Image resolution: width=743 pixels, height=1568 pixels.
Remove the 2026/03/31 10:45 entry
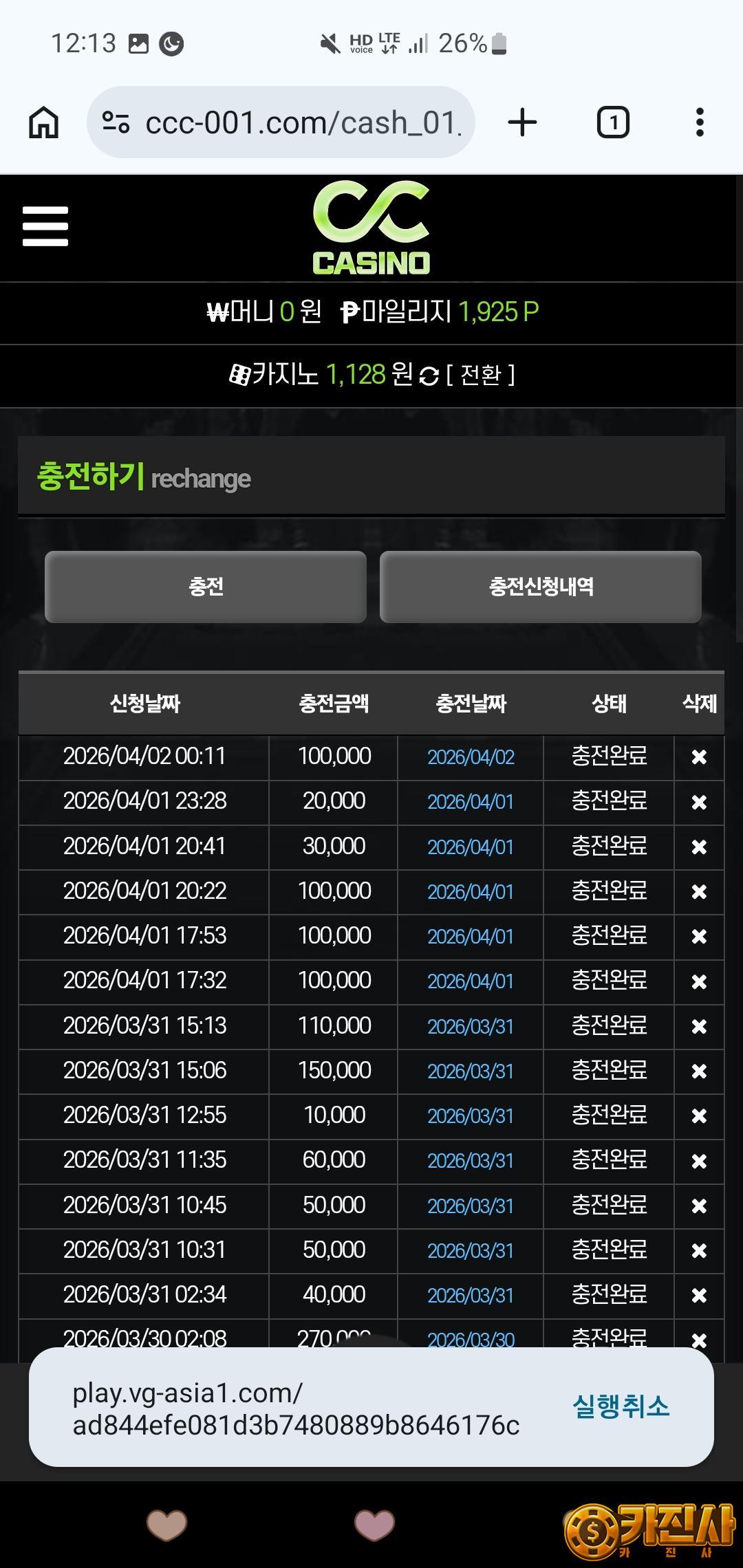click(699, 1206)
